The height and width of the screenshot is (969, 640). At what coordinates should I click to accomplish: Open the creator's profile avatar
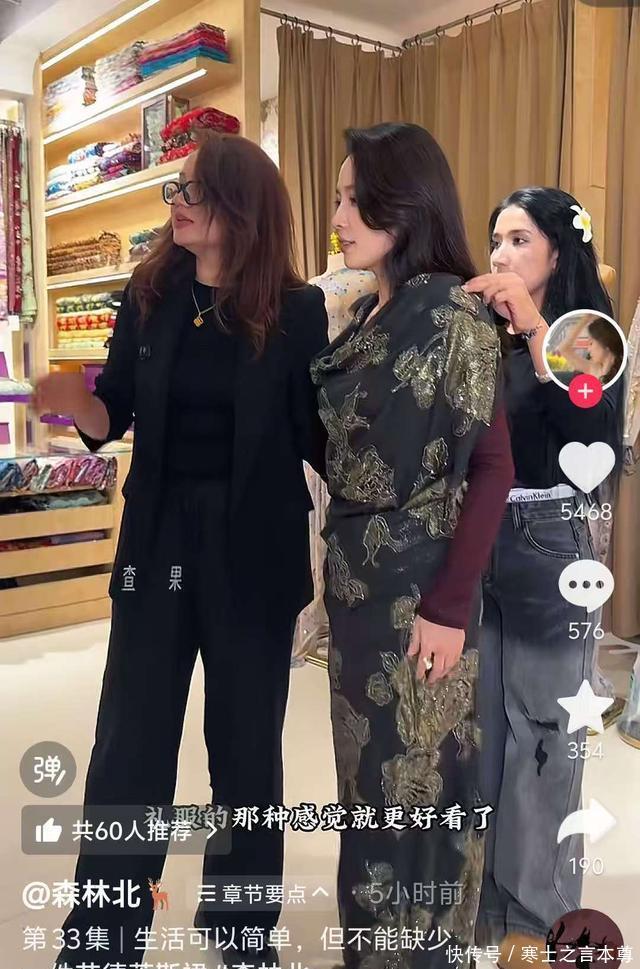tap(585, 348)
